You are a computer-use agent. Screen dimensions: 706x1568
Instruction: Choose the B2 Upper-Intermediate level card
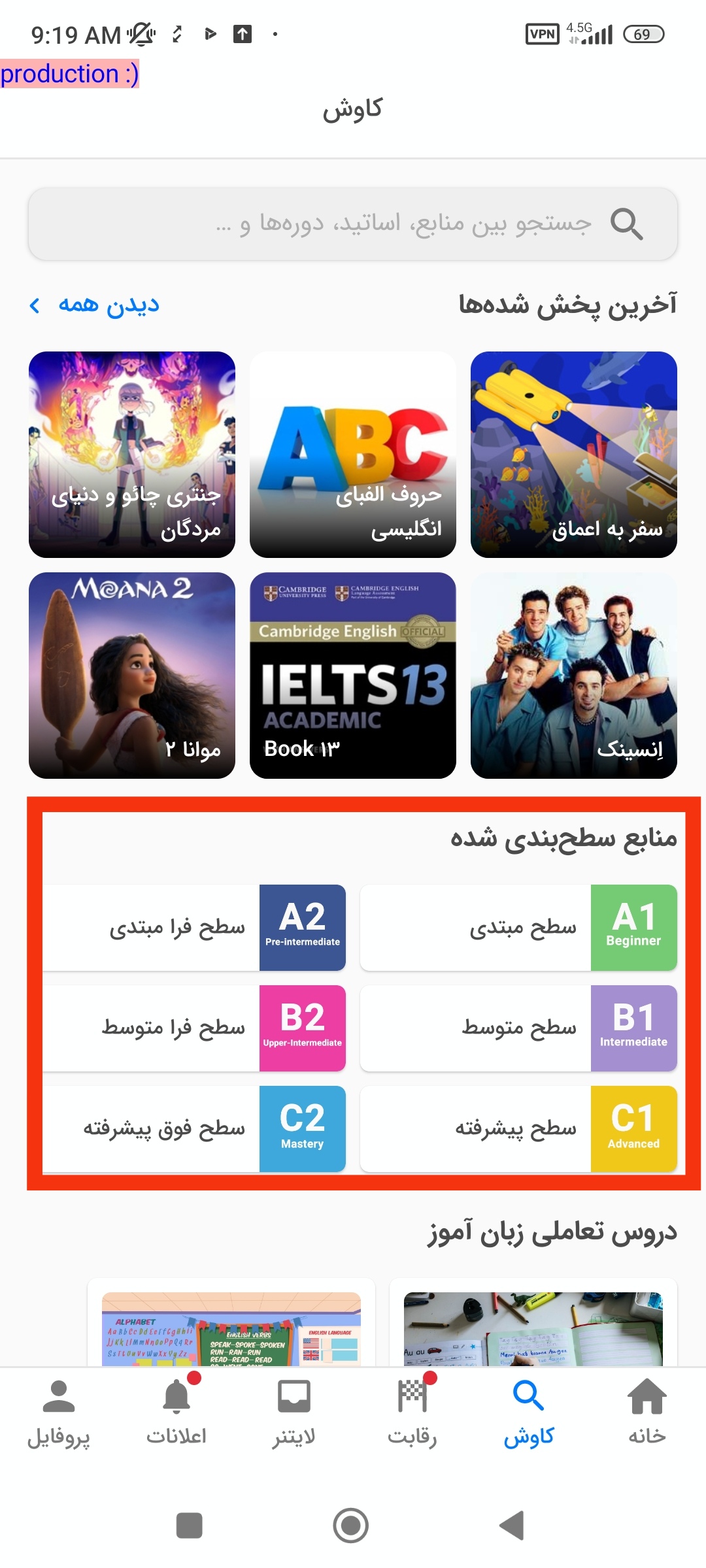coord(194,1028)
